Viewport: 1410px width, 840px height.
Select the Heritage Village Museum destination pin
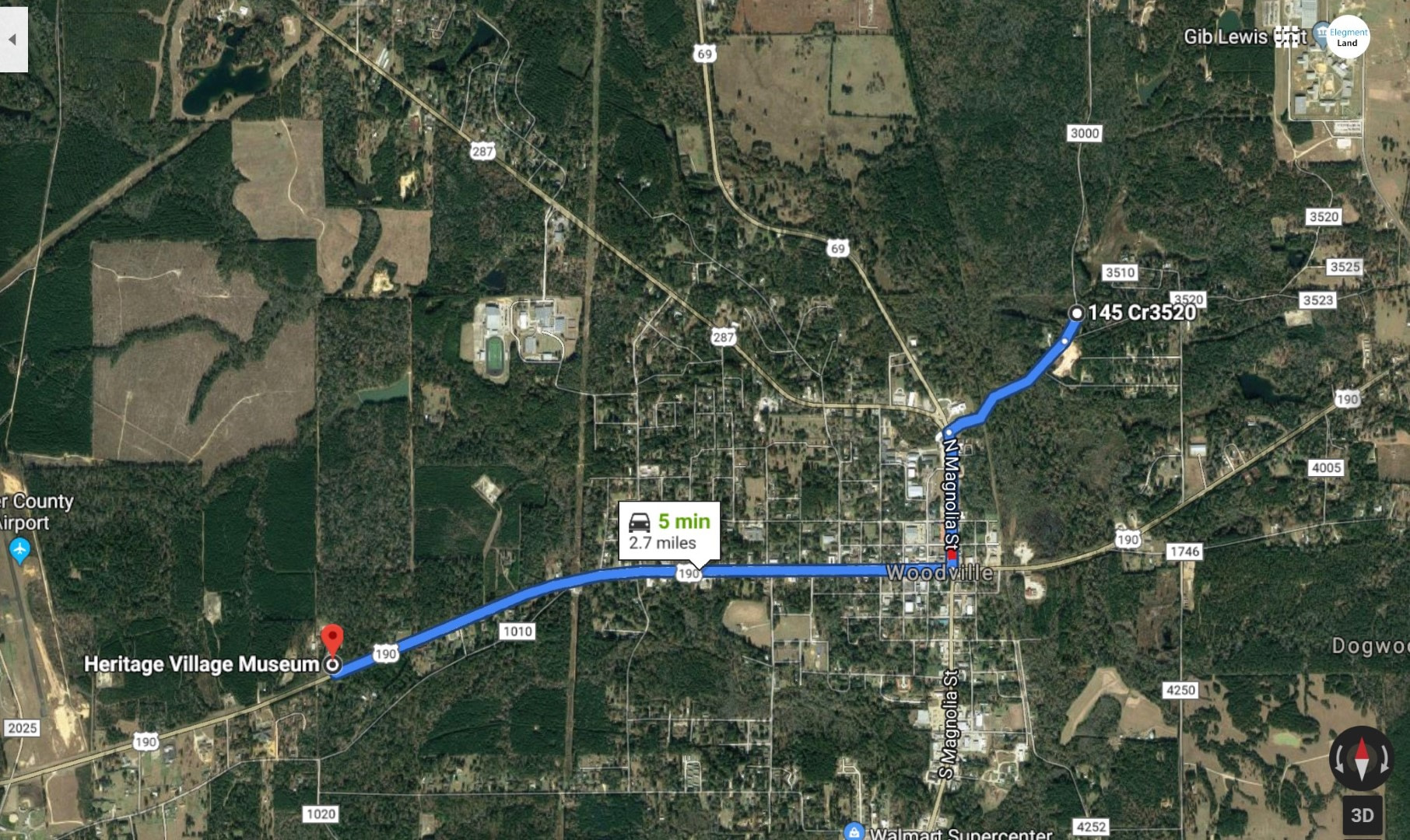pos(332,642)
